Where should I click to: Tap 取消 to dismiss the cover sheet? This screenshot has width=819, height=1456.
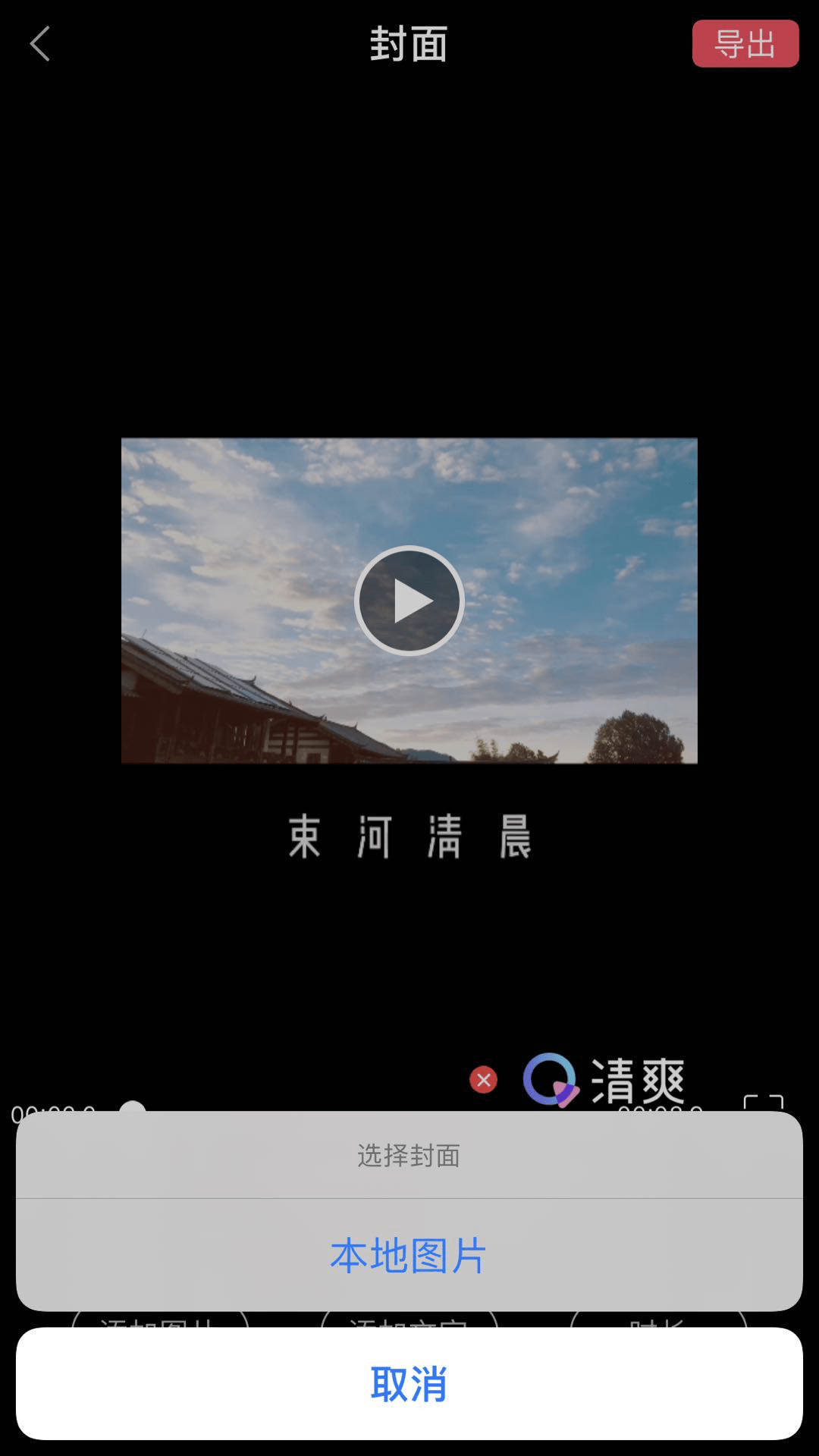click(x=408, y=1383)
